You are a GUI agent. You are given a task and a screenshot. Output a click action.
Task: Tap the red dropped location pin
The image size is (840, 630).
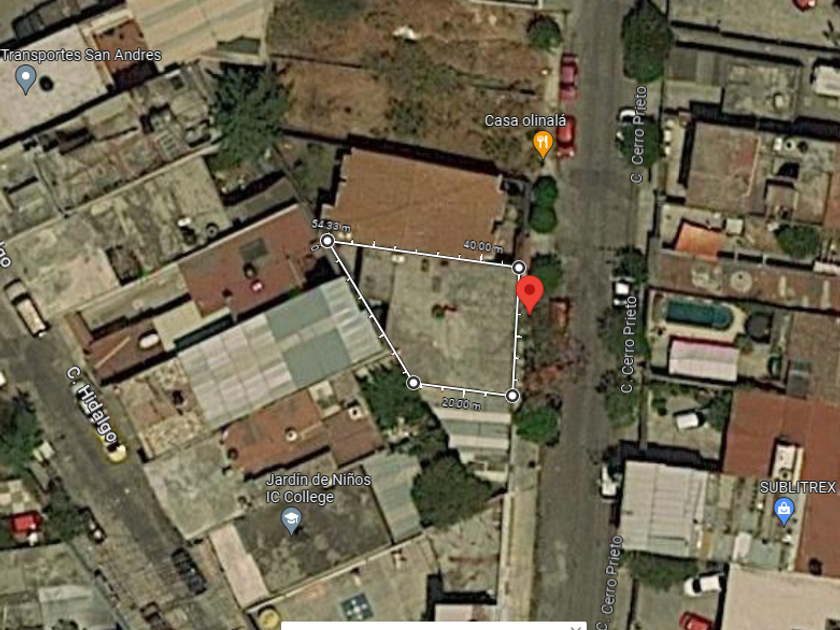point(530,295)
